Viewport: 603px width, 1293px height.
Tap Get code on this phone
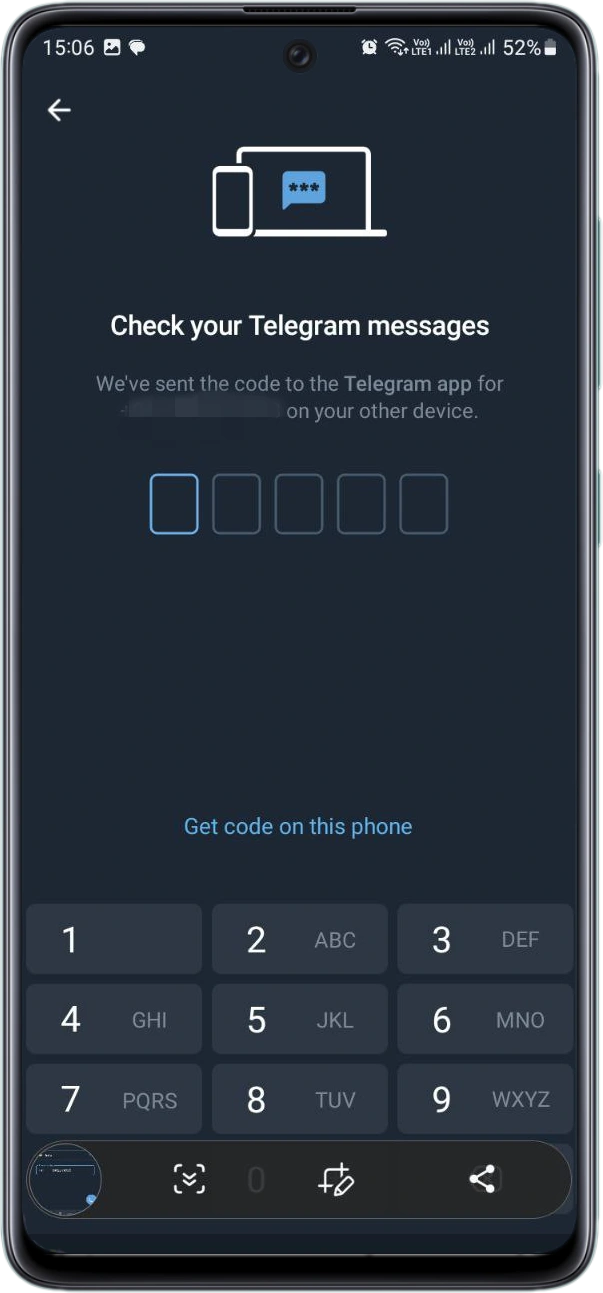tap(298, 826)
